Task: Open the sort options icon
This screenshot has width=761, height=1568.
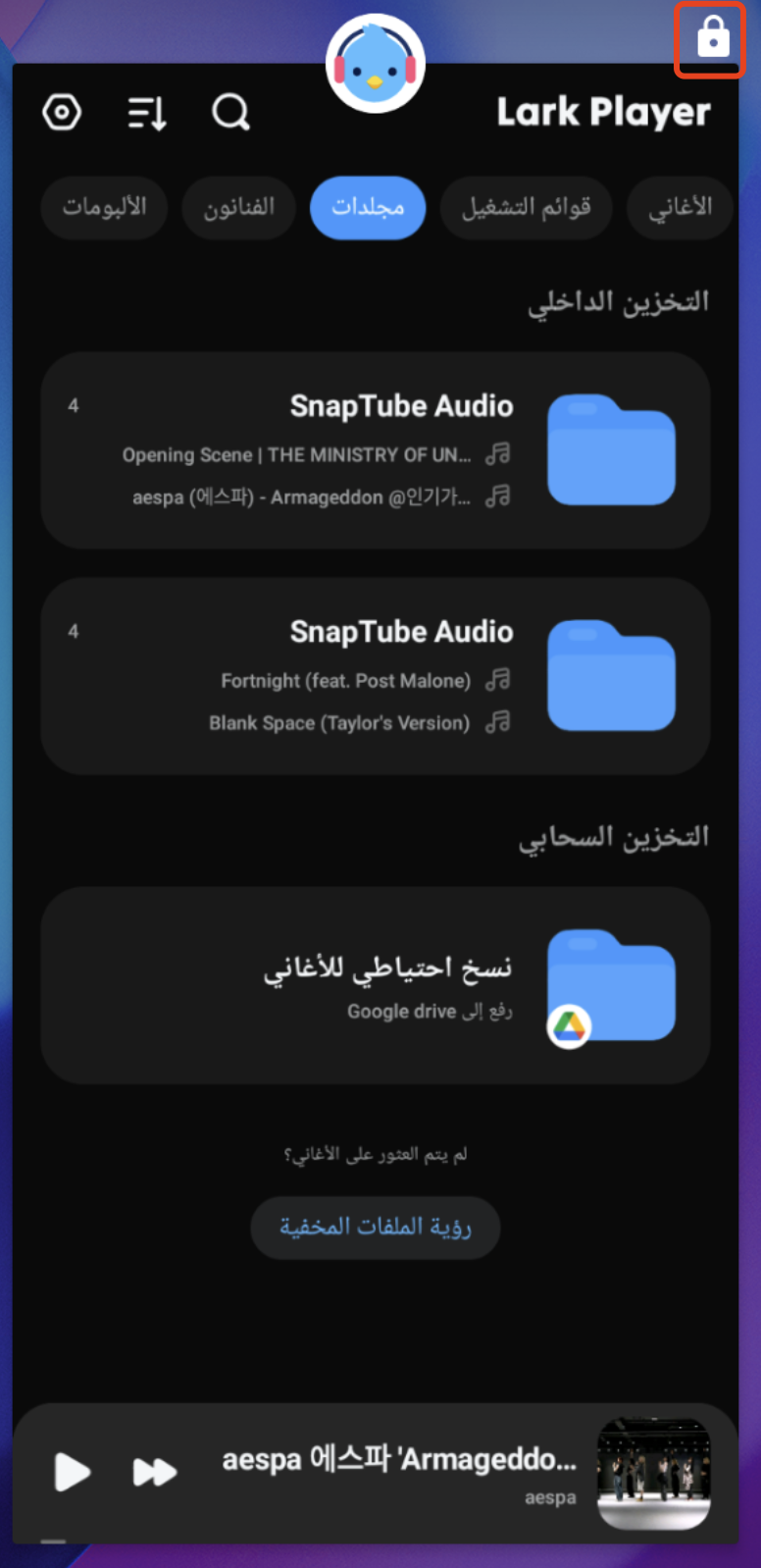Action: (x=147, y=113)
